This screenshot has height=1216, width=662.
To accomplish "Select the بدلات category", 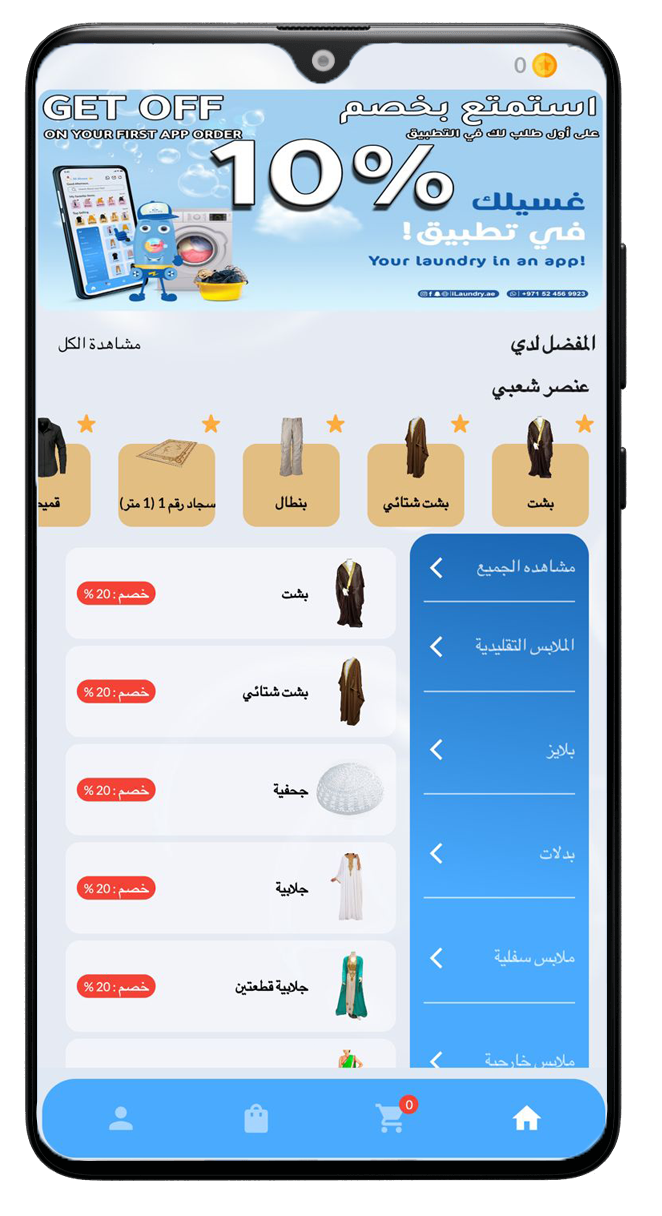I will 499,854.
